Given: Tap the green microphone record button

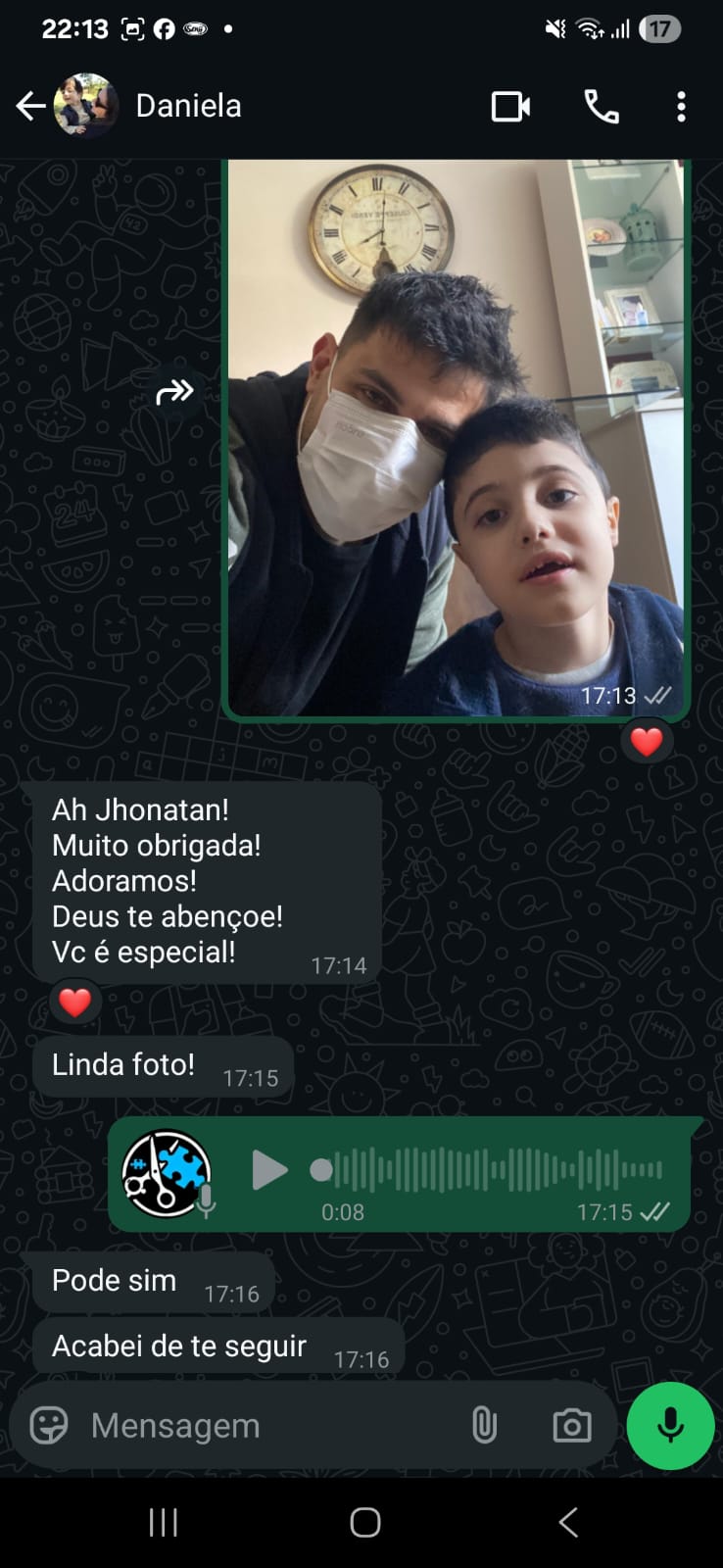Looking at the screenshot, I should click(671, 1425).
